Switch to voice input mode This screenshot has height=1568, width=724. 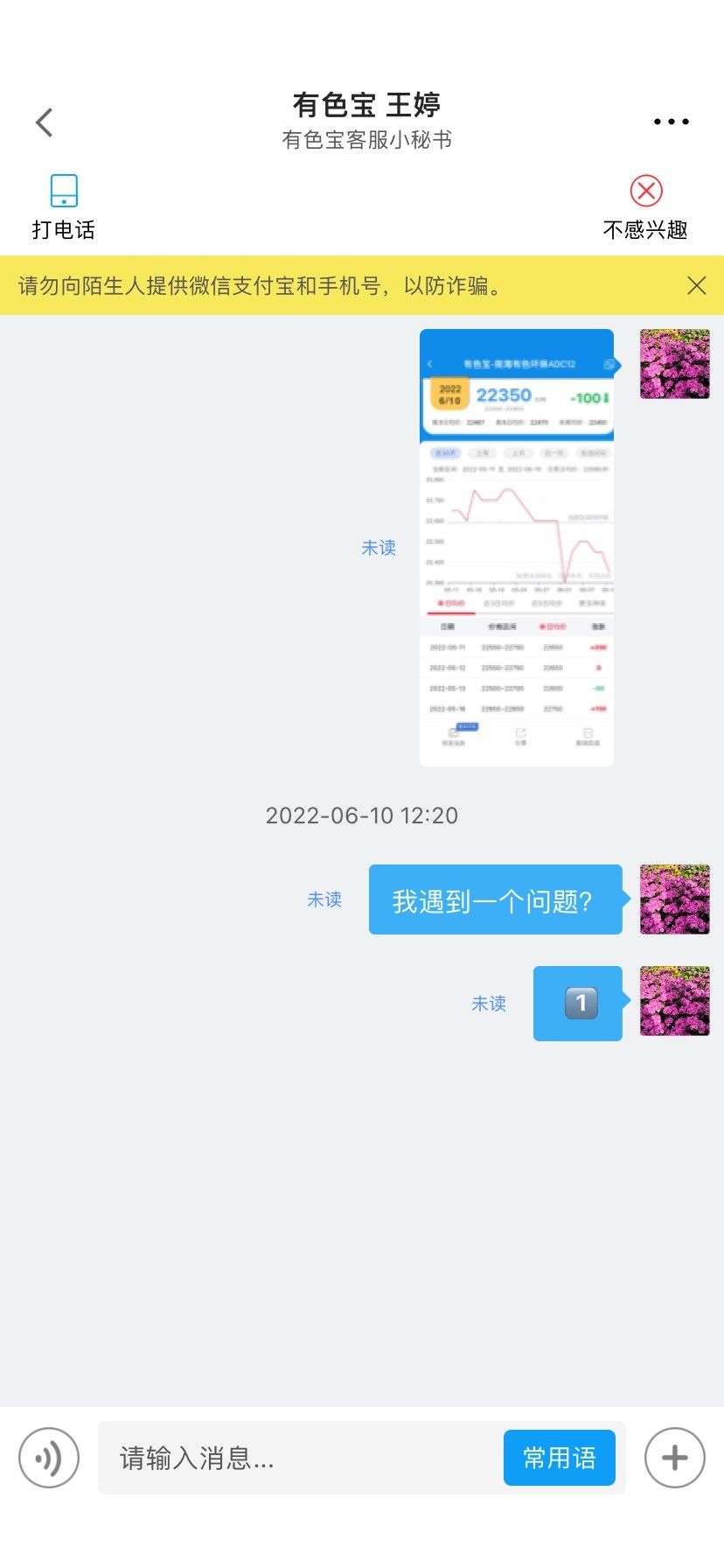49,1458
